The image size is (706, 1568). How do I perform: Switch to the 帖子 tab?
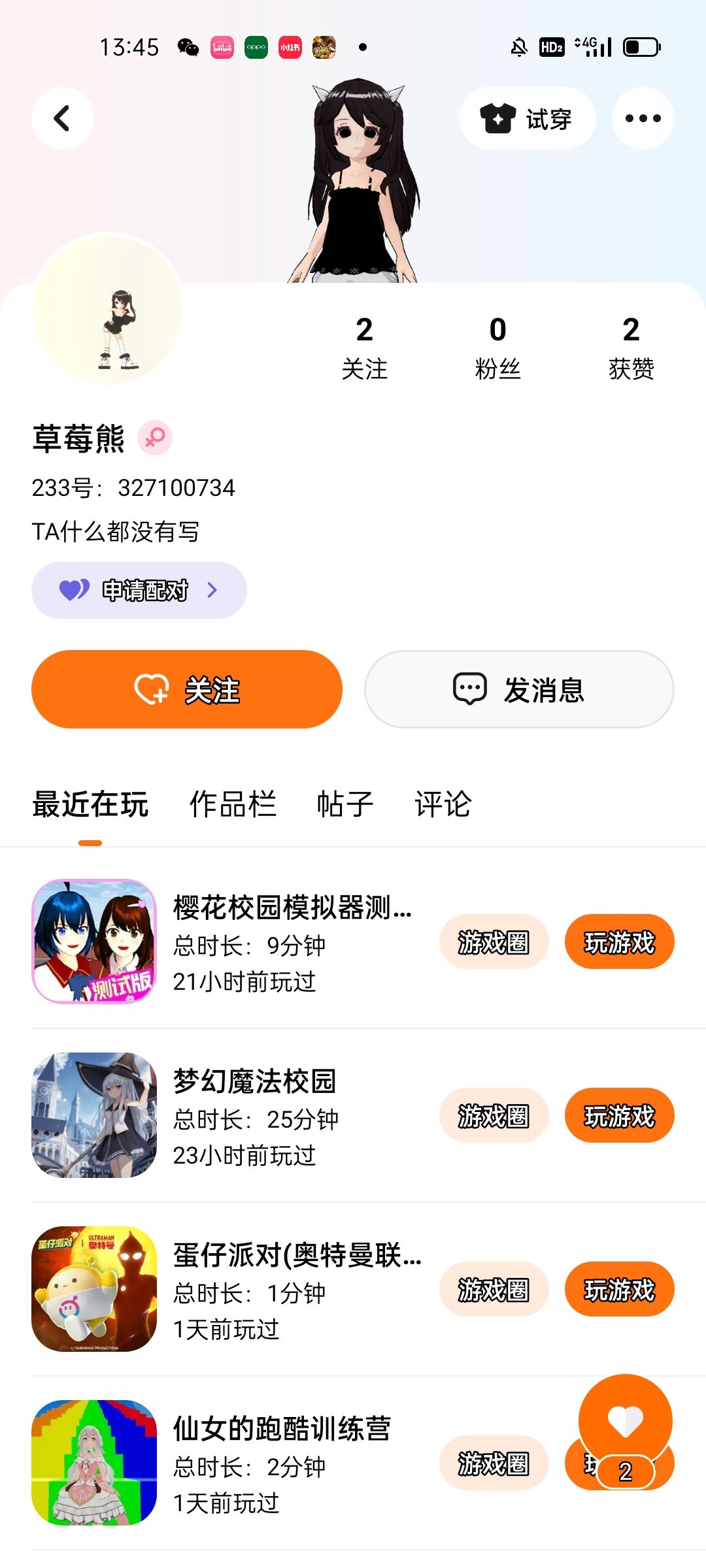pos(345,804)
